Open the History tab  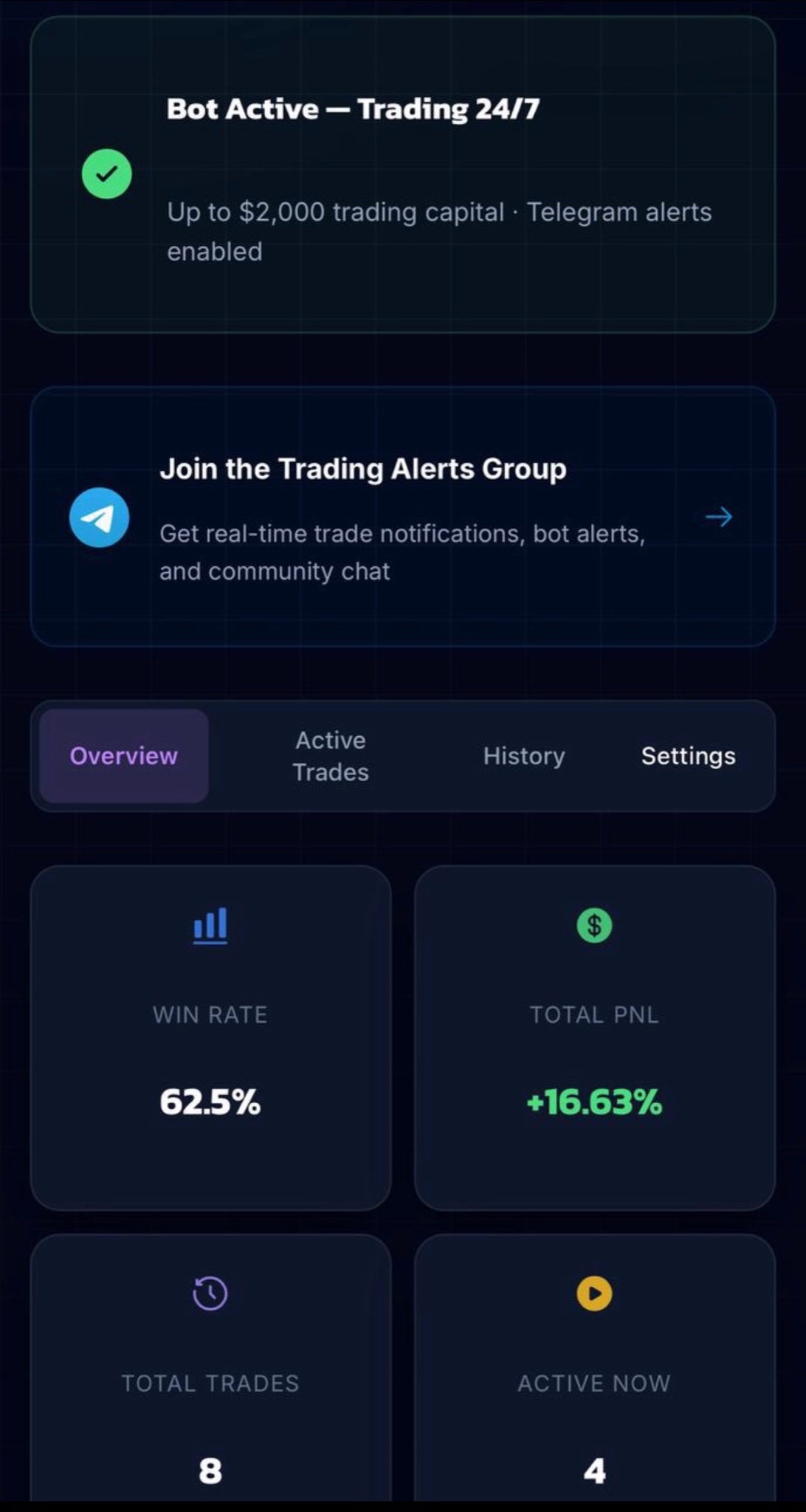coord(524,756)
